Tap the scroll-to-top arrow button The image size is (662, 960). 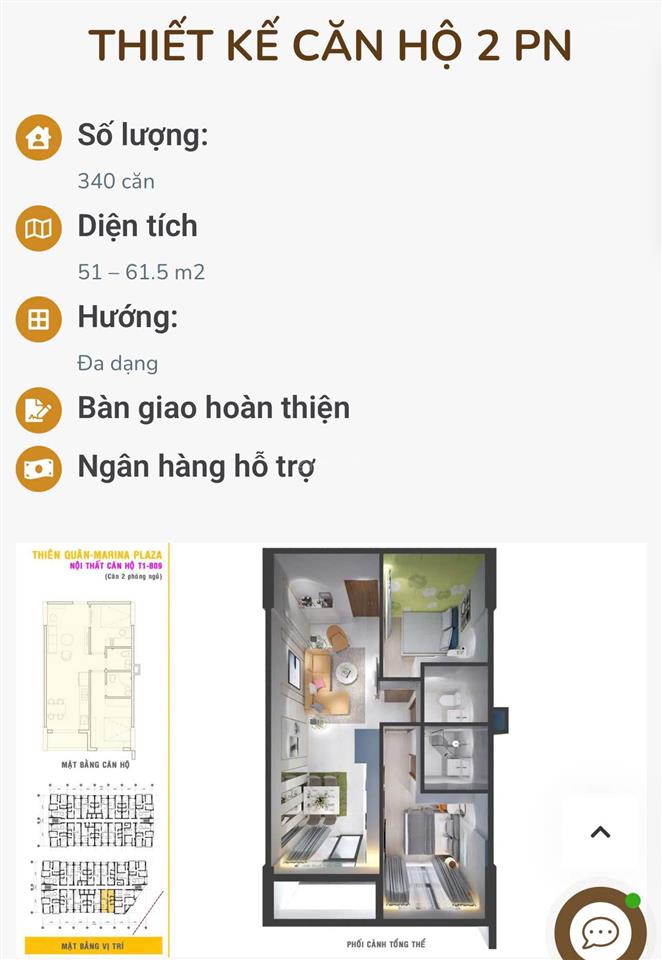pyautogui.click(x=600, y=832)
